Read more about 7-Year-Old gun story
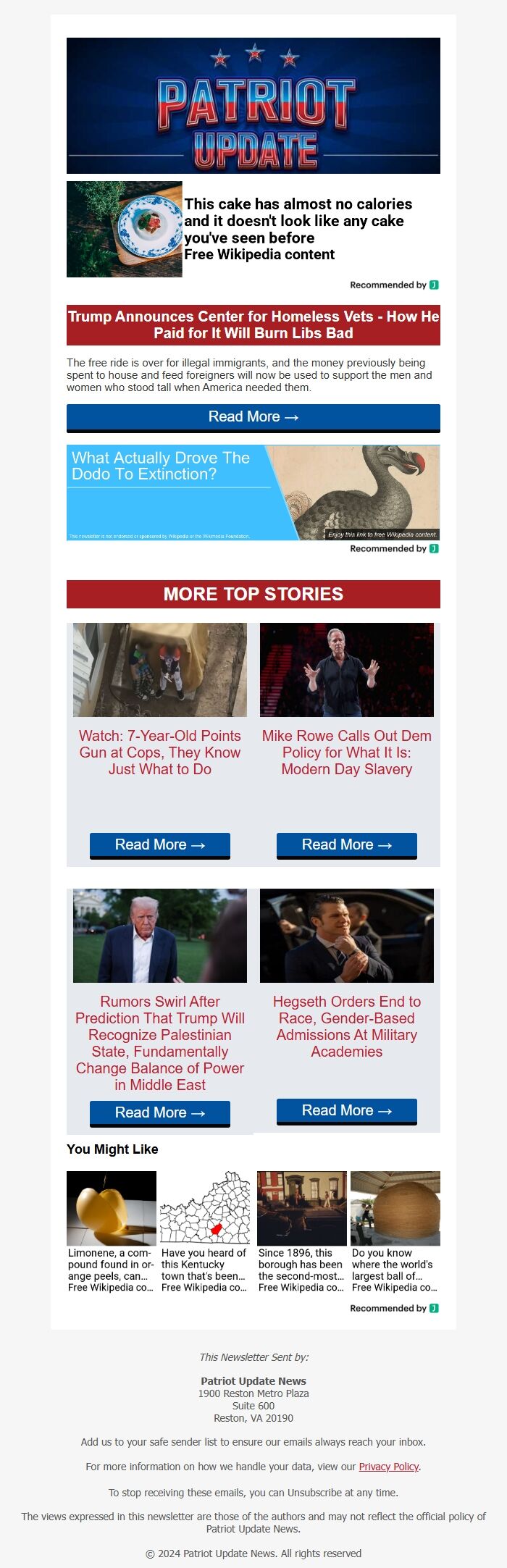This screenshot has width=507, height=1568. tap(160, 844)
